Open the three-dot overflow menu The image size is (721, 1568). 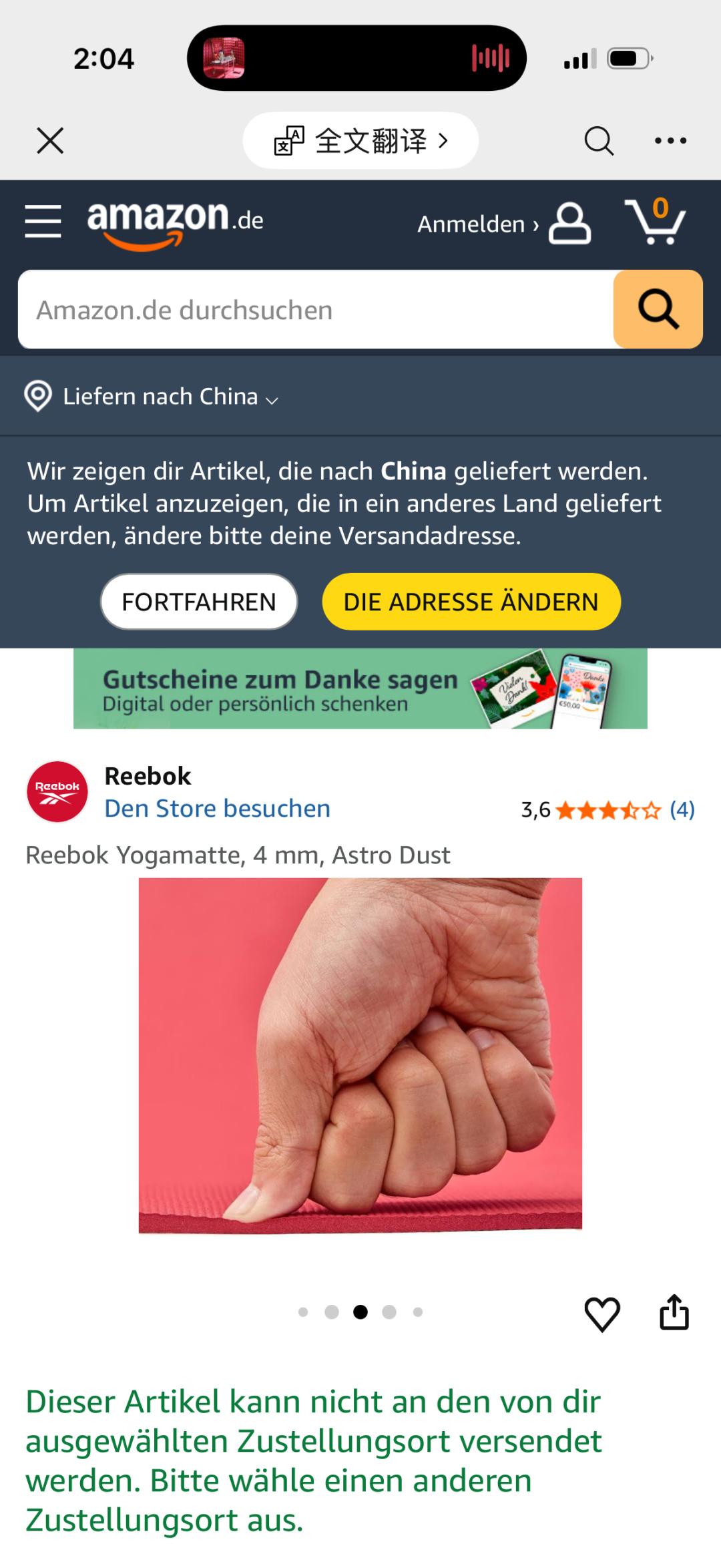click(x=670, y=141)
